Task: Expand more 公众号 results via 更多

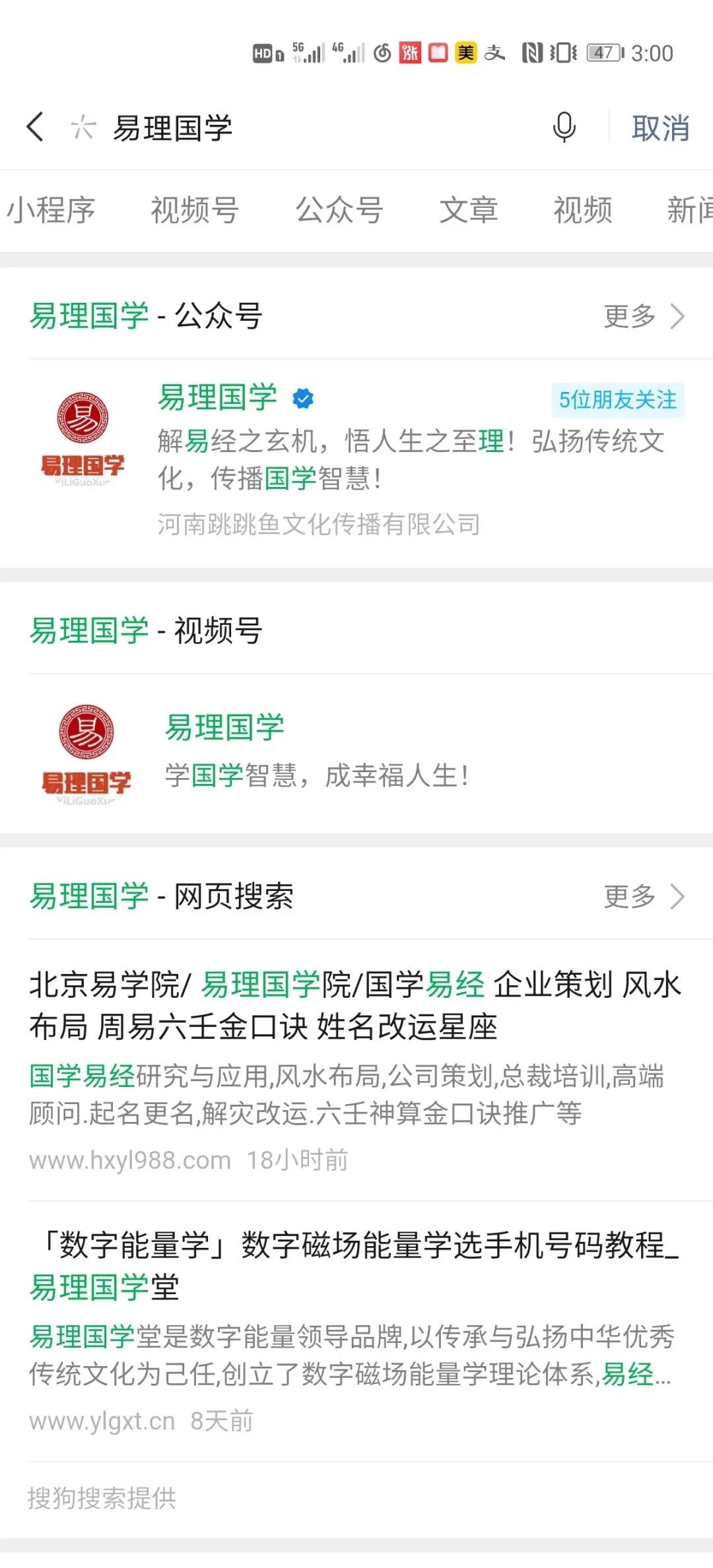Action: tap(628, 317)
